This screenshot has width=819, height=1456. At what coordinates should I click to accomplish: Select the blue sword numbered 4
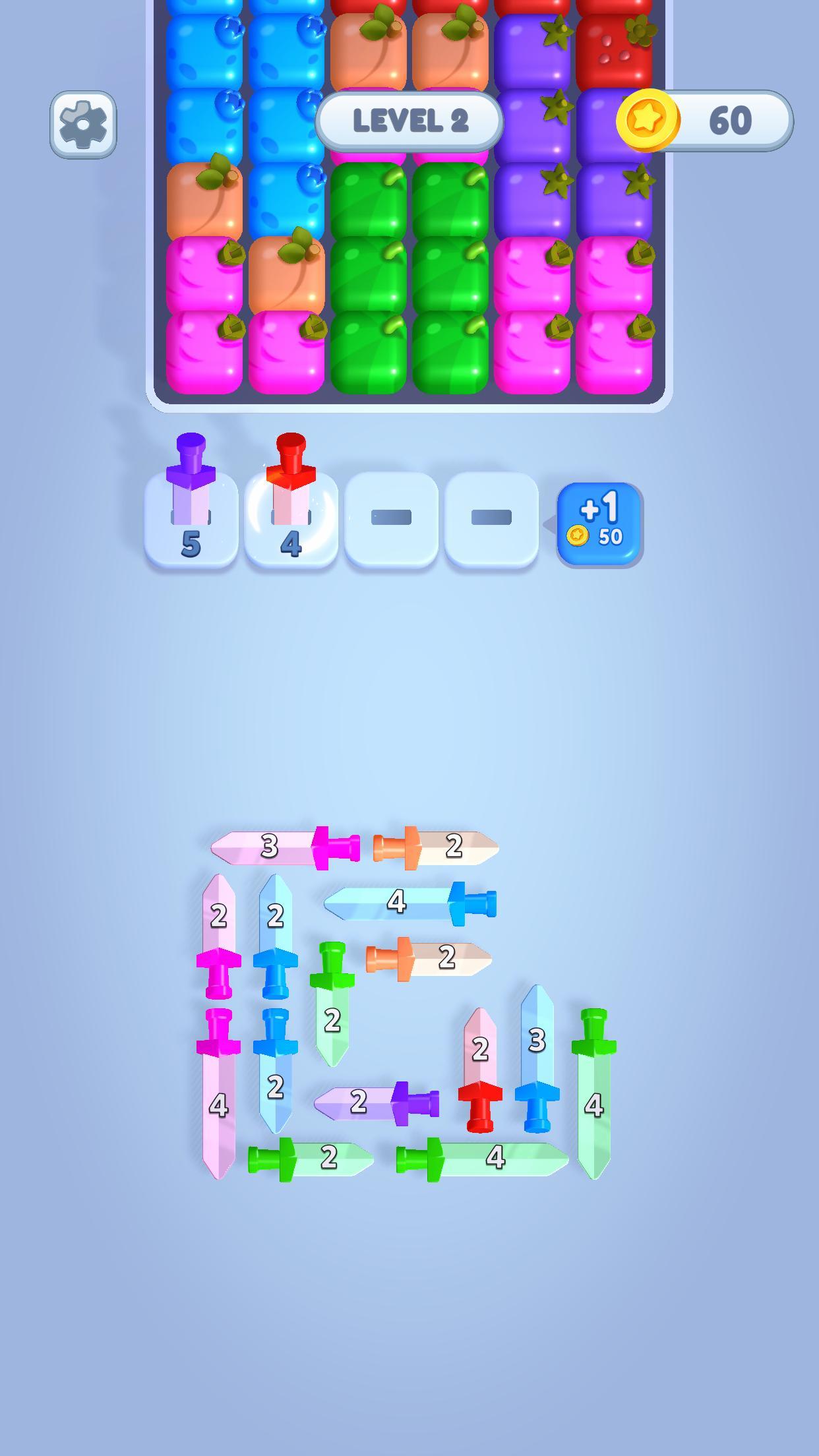point(409,903)
